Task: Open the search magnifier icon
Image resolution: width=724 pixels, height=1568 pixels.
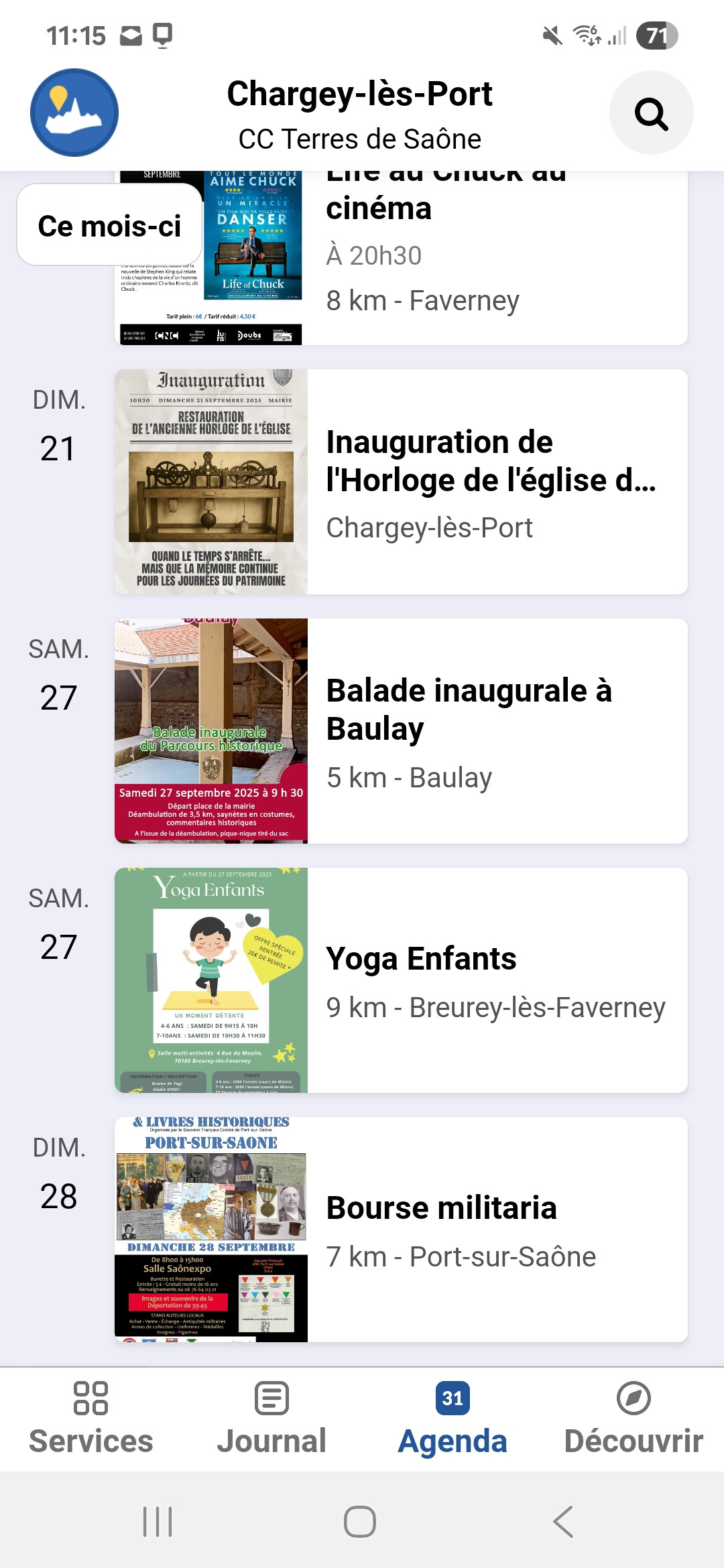Action: [651, 113]
